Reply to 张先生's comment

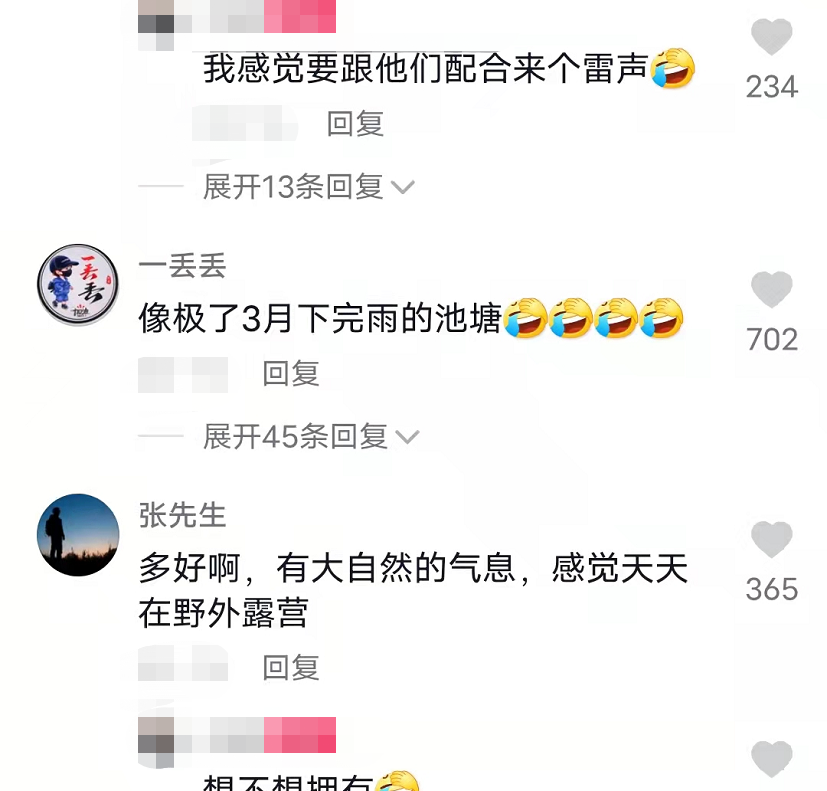tap(291, 667)
